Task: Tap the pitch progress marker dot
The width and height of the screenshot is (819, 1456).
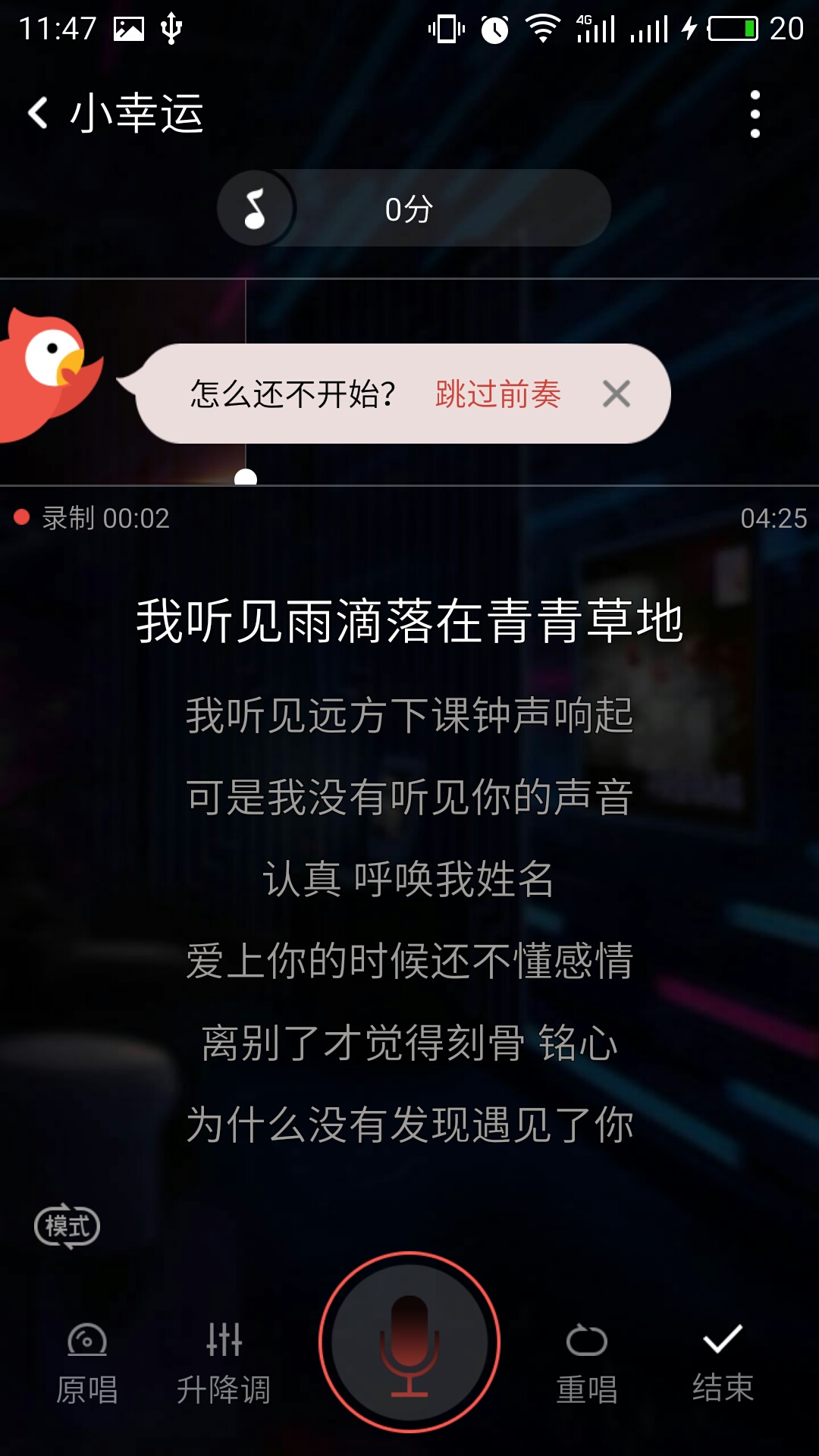Action: [x=245, y=479]
